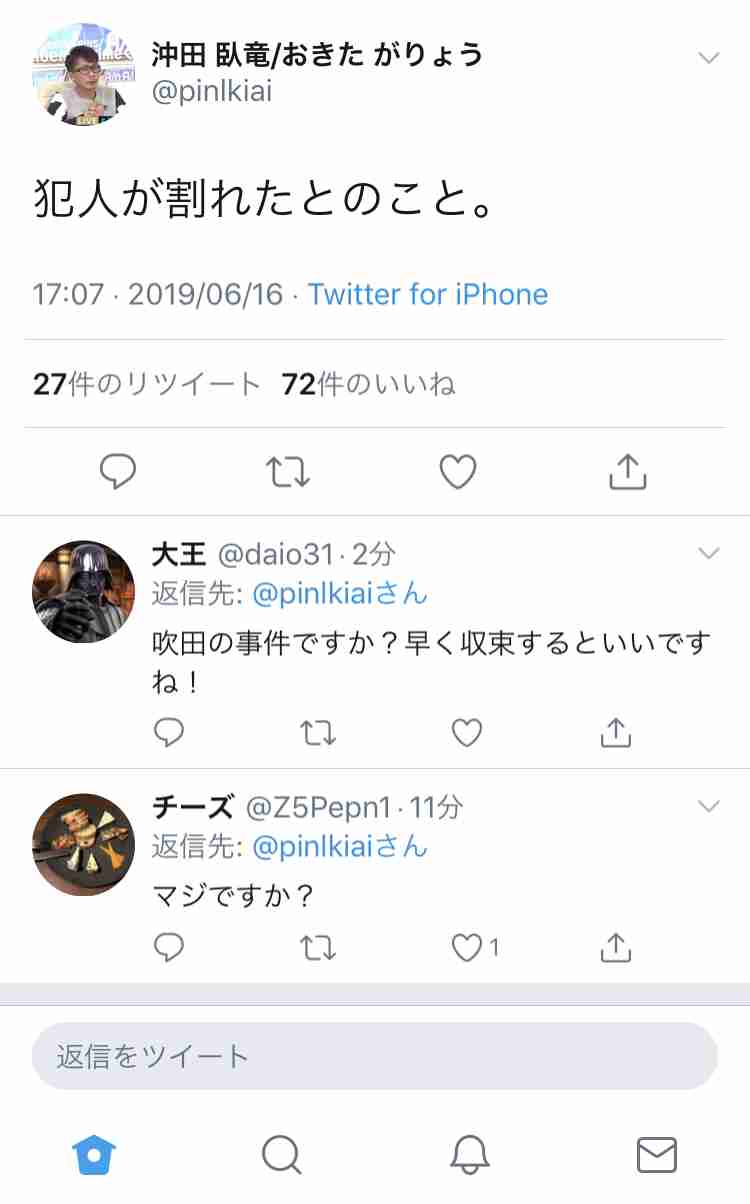Like 大王's reply with the heart
This screenshot has width=750, height=1204.
click(466, 732)
